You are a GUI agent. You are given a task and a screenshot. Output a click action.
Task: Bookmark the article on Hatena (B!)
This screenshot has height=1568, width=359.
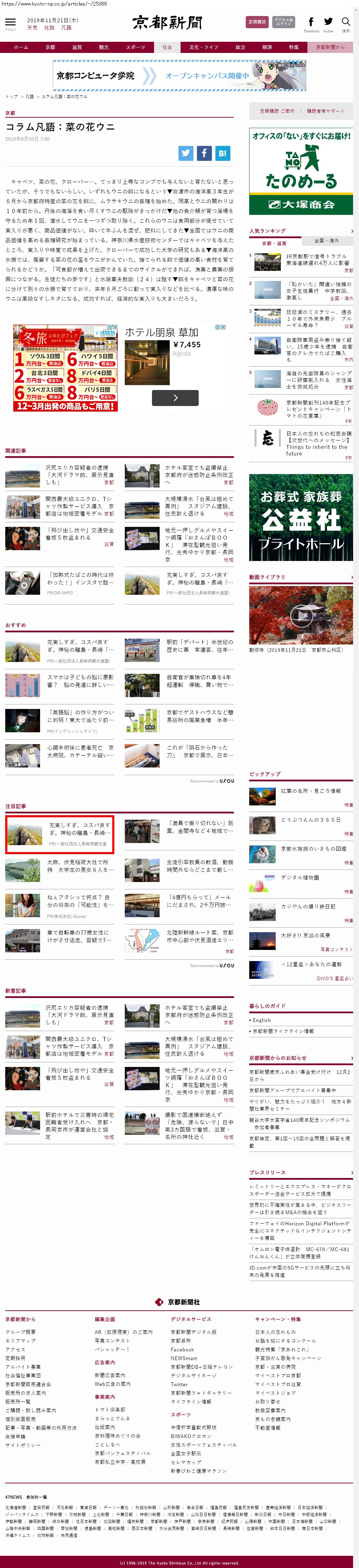[x=222, y=153]
